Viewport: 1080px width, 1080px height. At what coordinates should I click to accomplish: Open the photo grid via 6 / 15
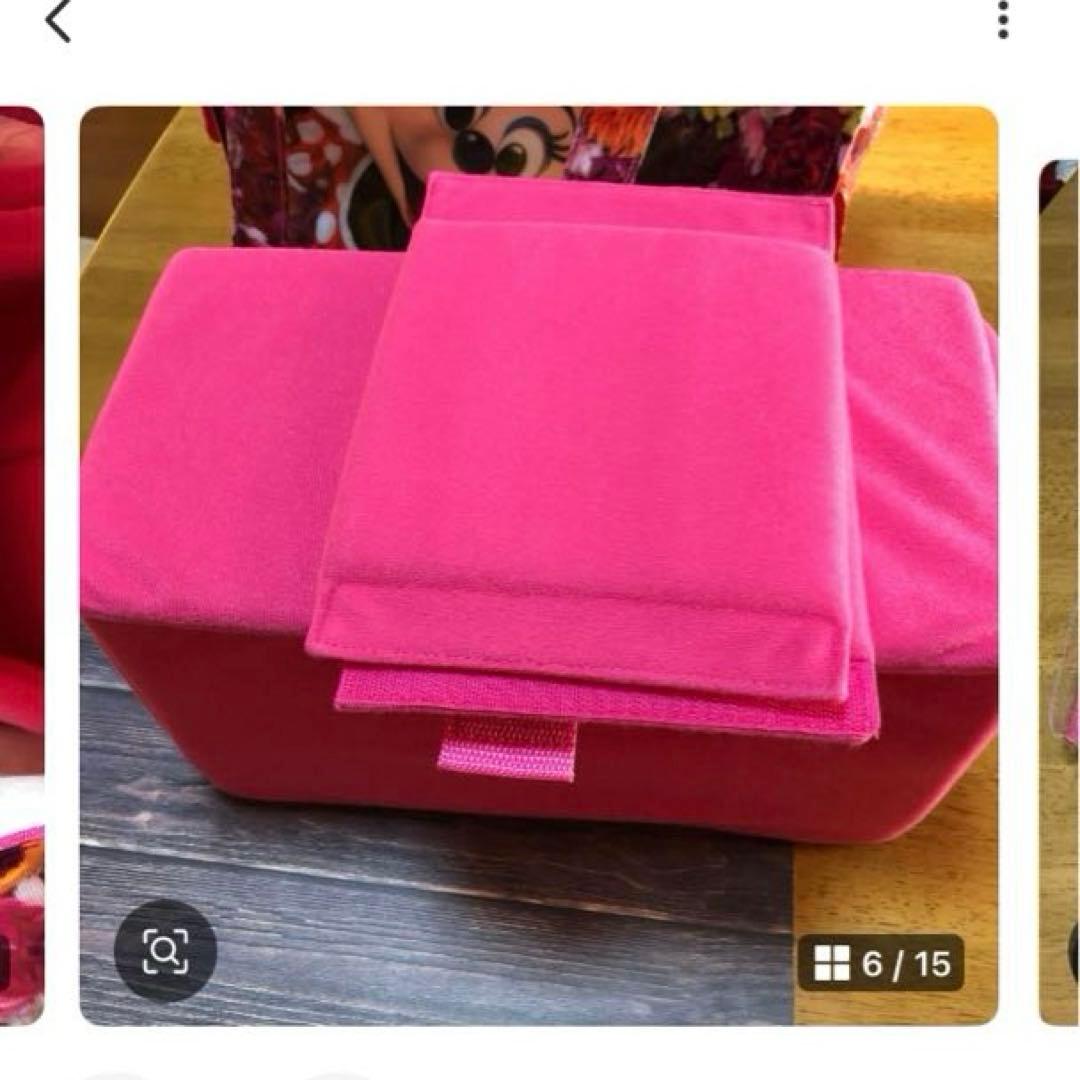880,963
